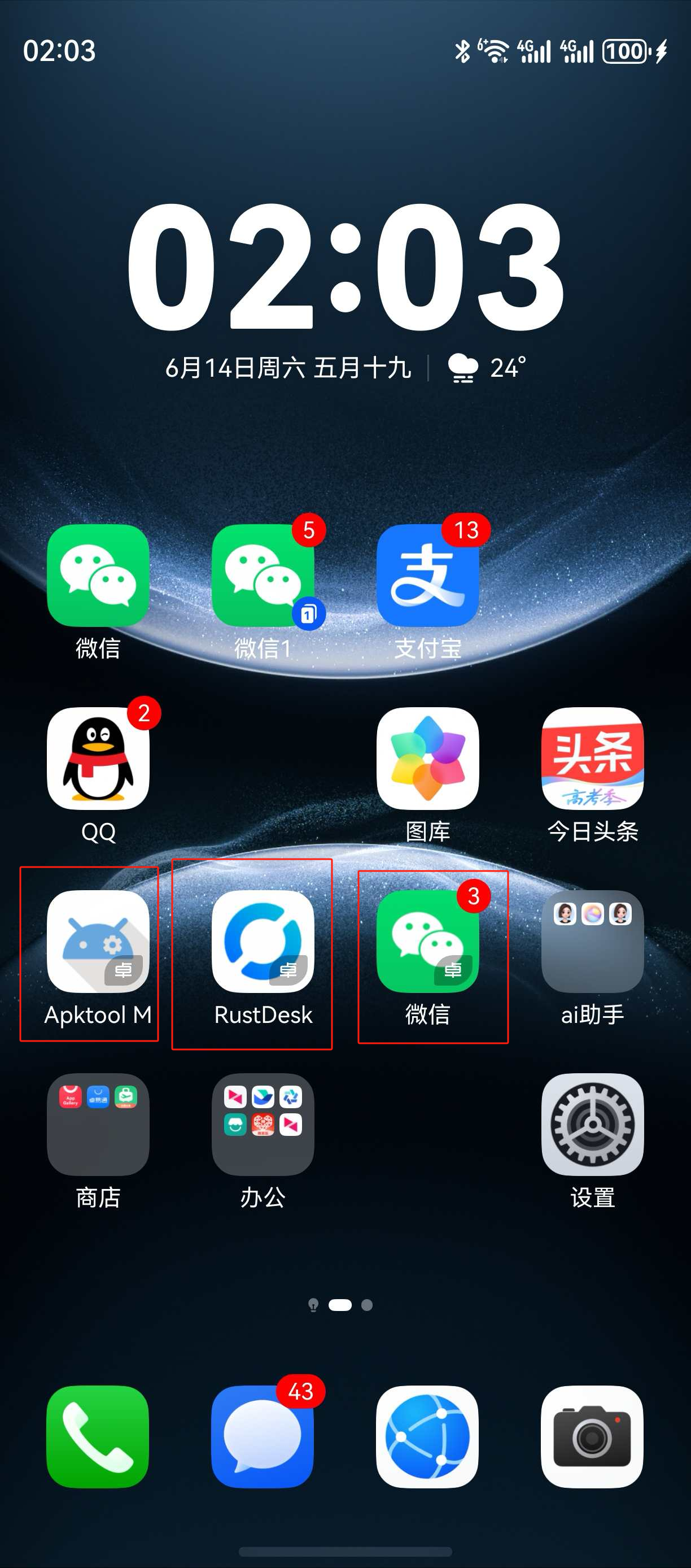Open 微信 with the 3 unread badge
Viewport: 691px width, 1568px height.
point(427,942)
